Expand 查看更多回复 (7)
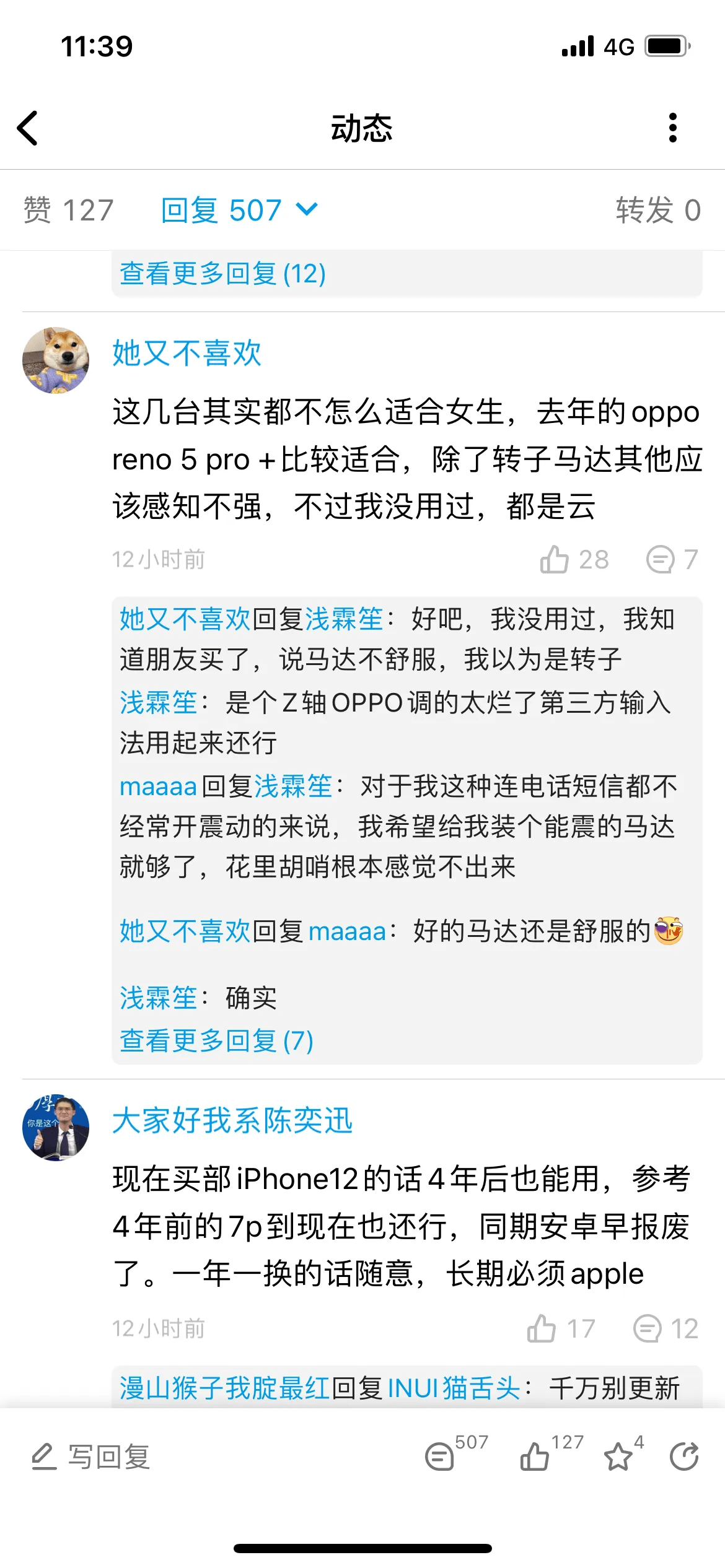The width and height of the screenshot is (725, 1568). pyautogui.click(x=216, y=1040)
